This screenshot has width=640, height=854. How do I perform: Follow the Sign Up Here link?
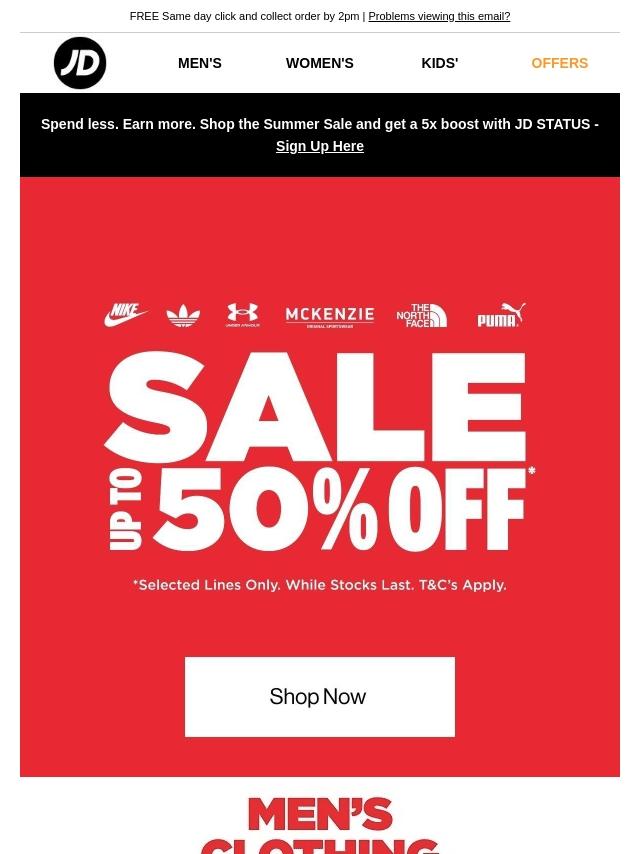pos(320,146)
